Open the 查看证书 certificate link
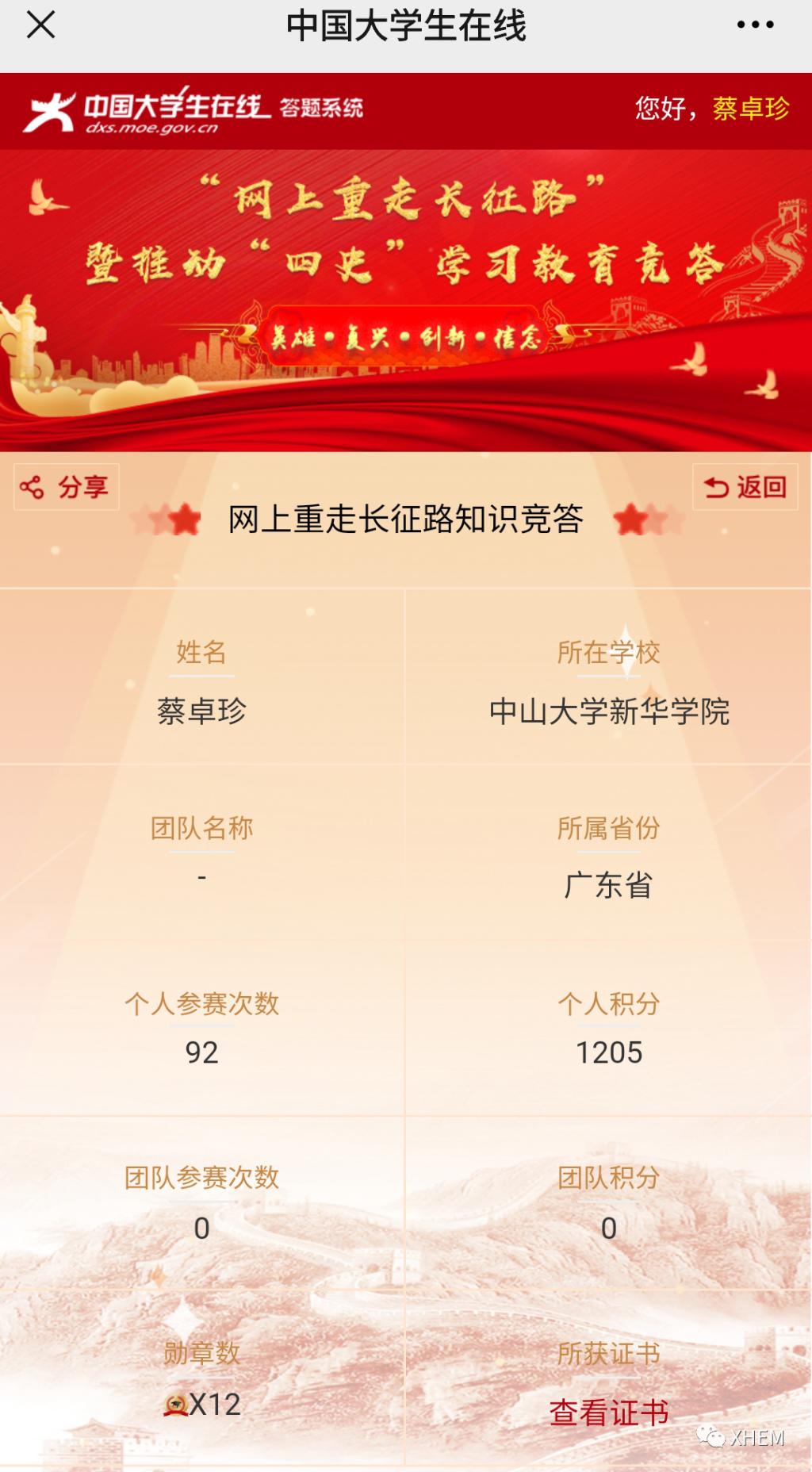The image size is (812, 1472). 608,1413
